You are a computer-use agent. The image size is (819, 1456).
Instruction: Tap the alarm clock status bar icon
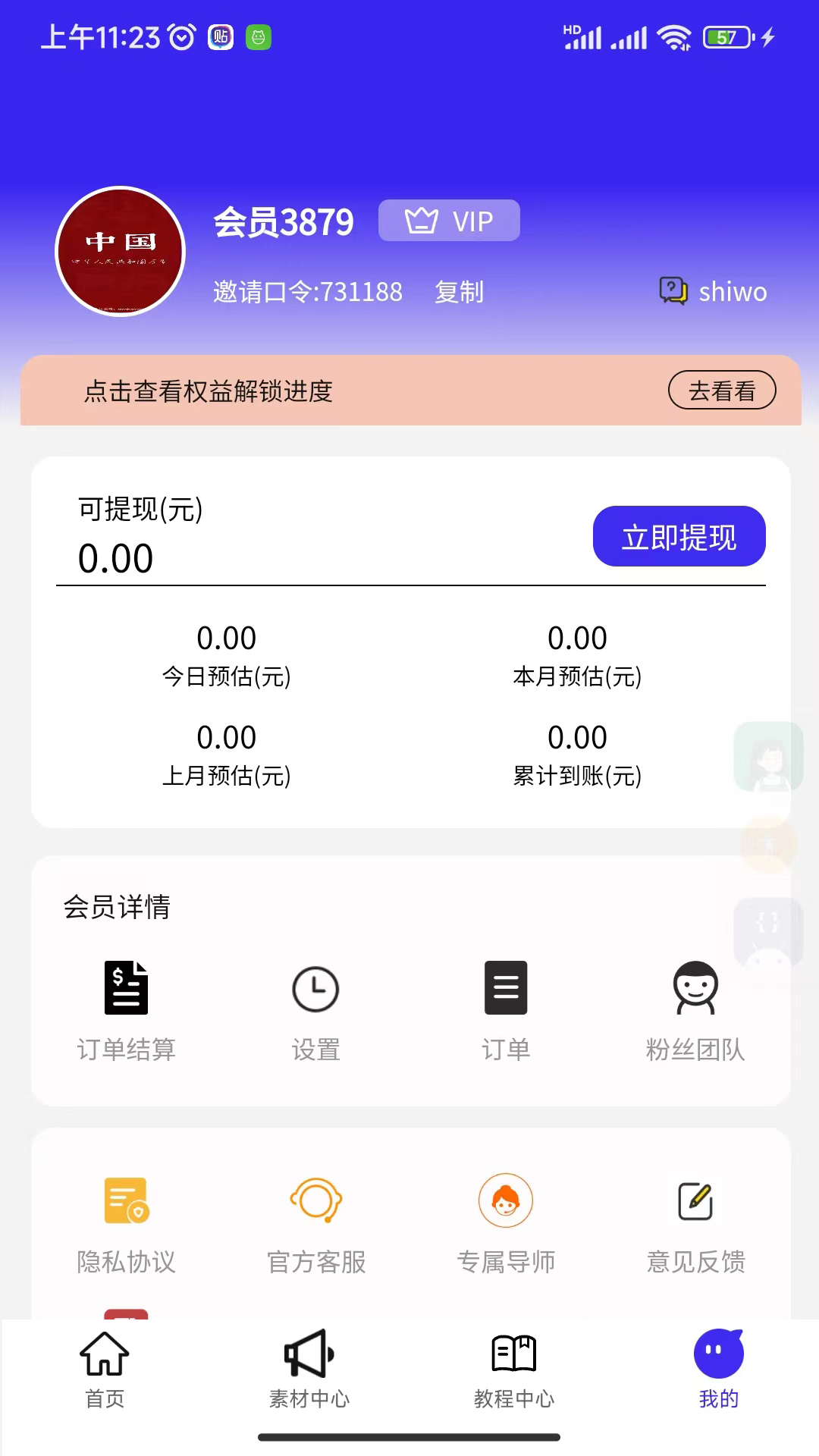pyautogui.click(x=182, y=35)
